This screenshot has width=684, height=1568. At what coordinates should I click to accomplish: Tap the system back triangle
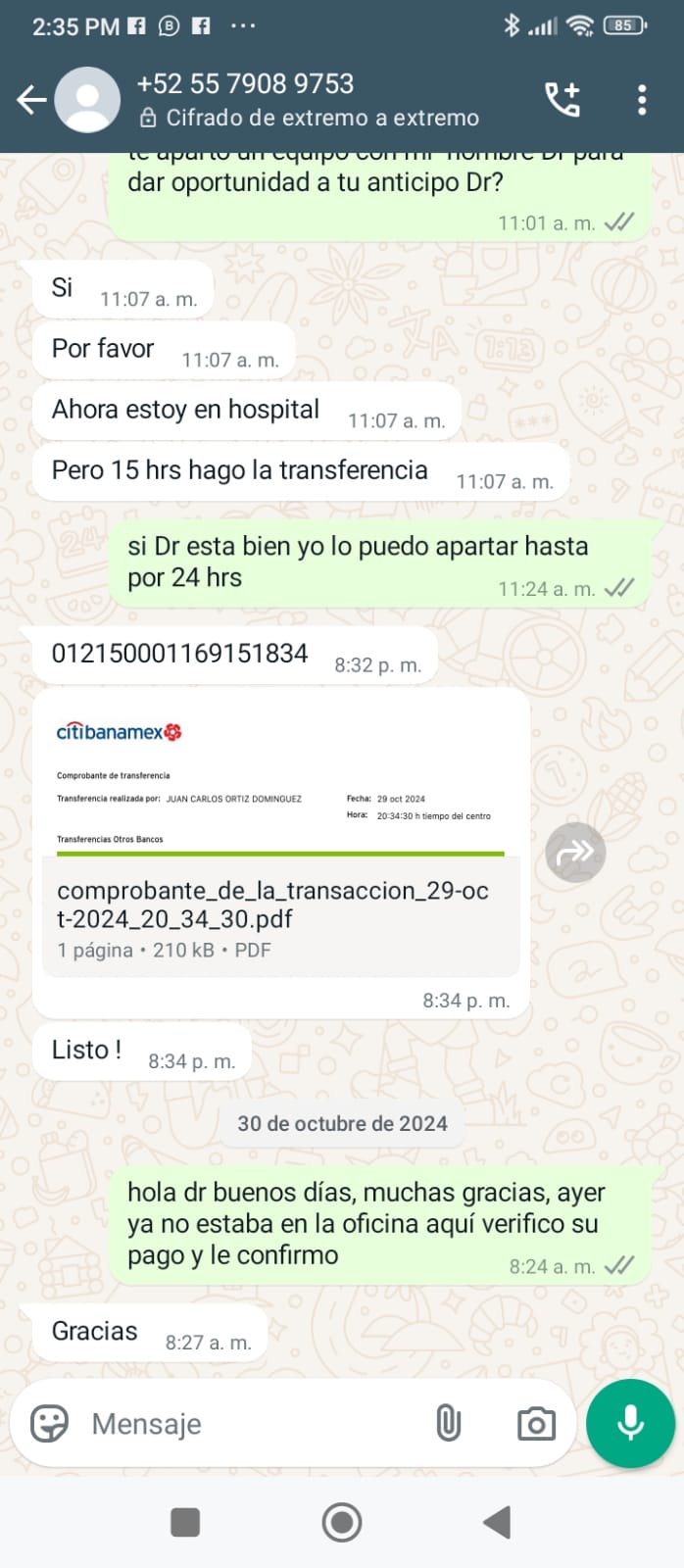pos(498,1522)
